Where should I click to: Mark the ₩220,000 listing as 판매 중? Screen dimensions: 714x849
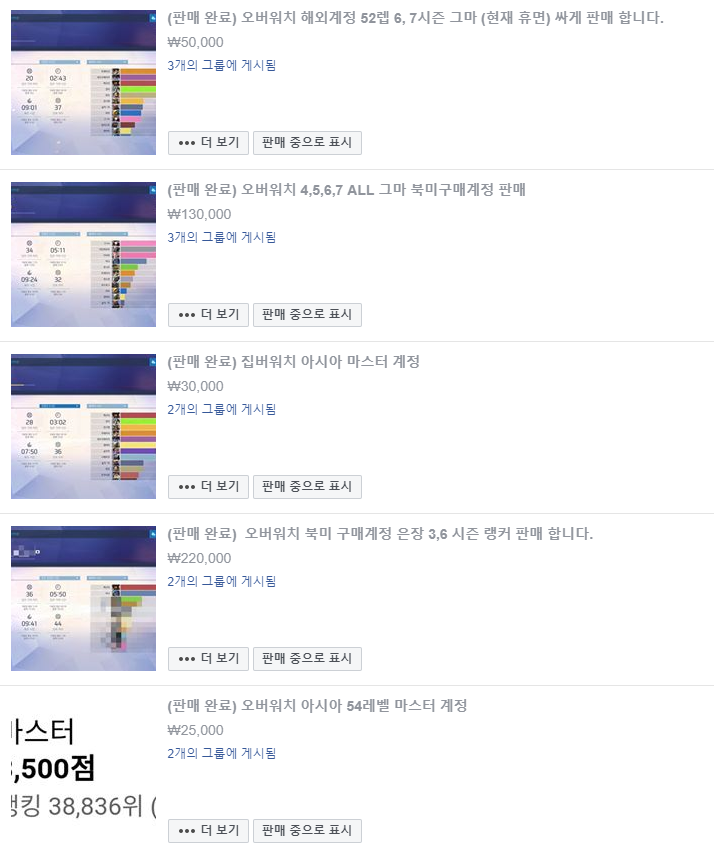(307, 659)
